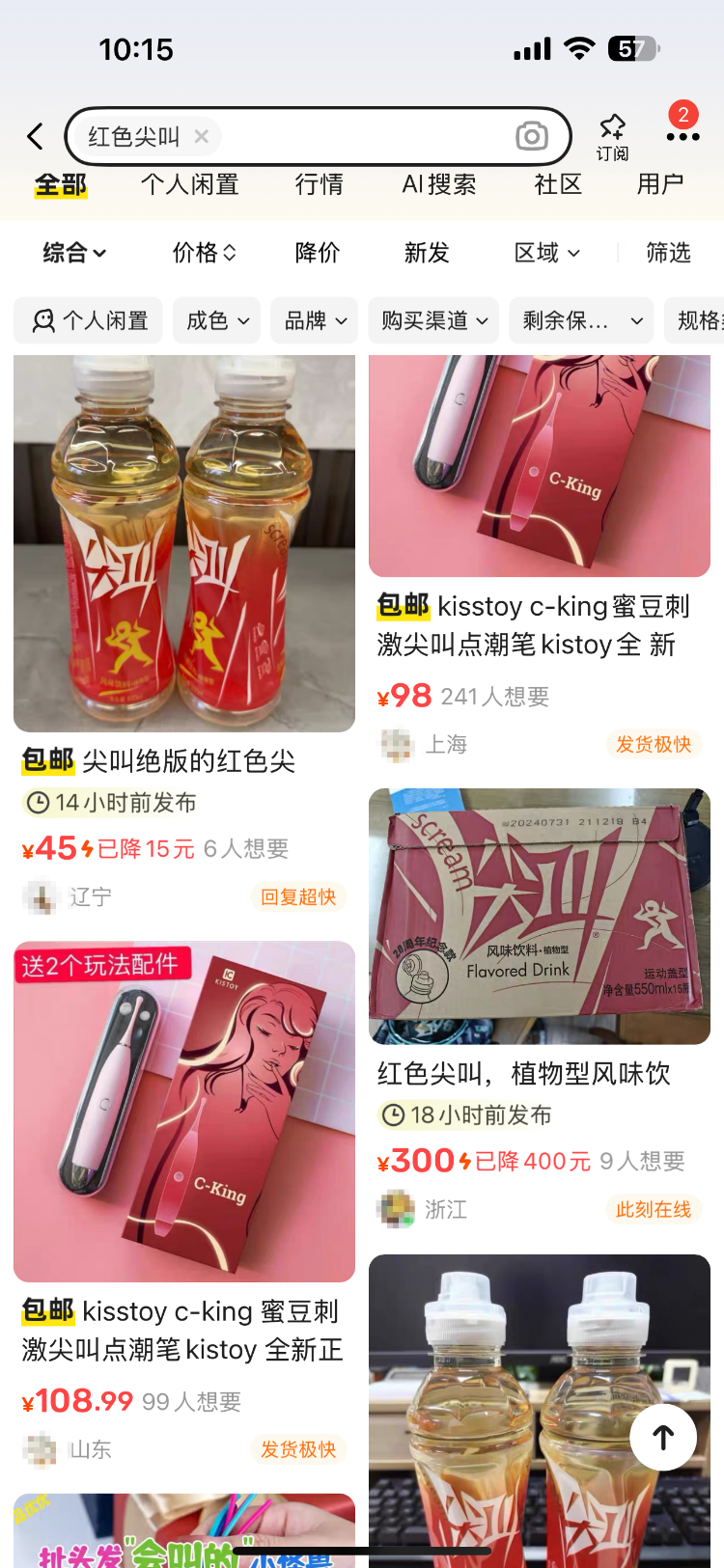724x1568 pixels.
Task: Switch to the 个人闲置 tab
Action: click(190, 184)
